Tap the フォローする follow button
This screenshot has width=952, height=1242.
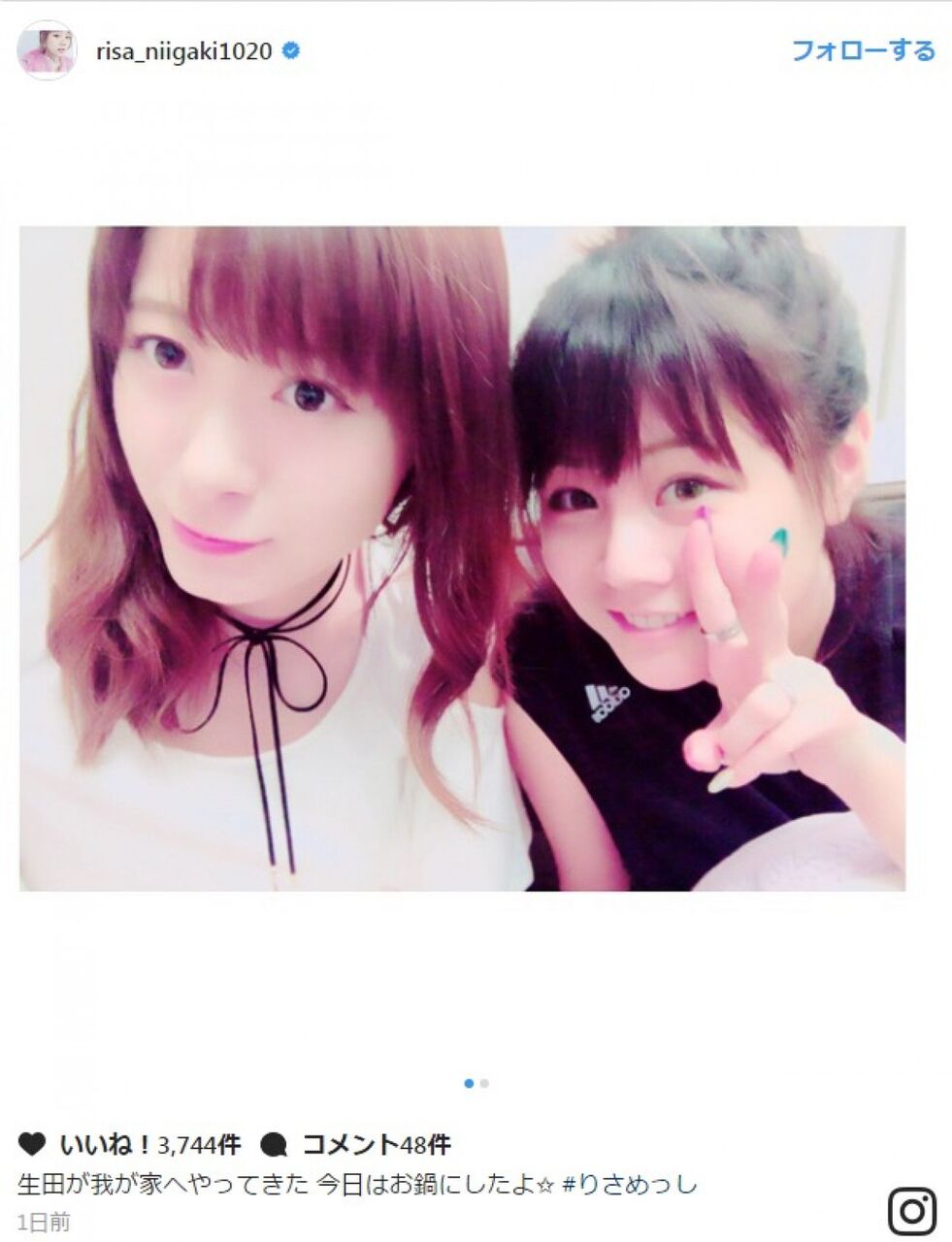pos(863,50)
